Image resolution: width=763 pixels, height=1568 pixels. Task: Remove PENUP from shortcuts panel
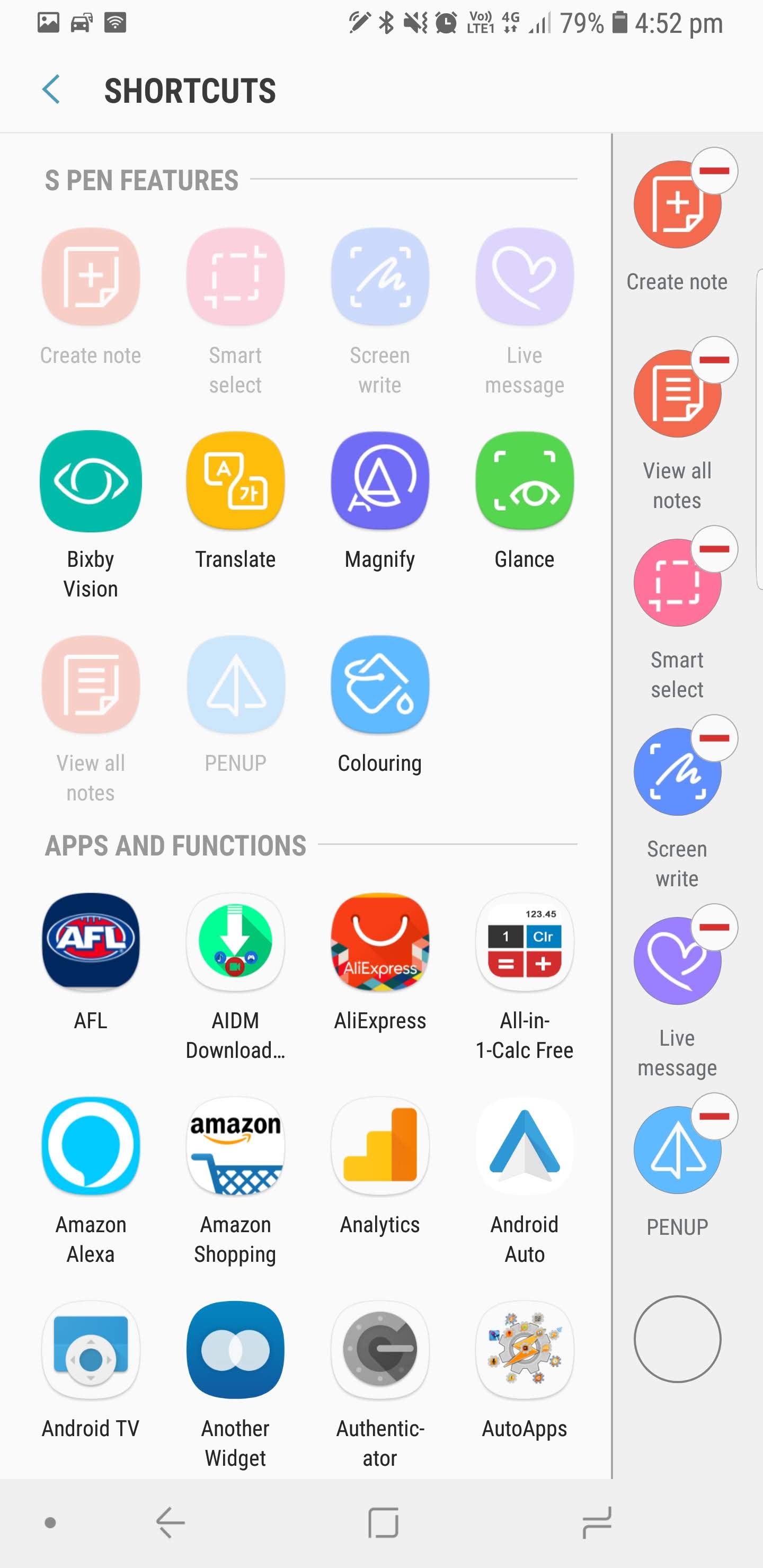coord(714,1117)
